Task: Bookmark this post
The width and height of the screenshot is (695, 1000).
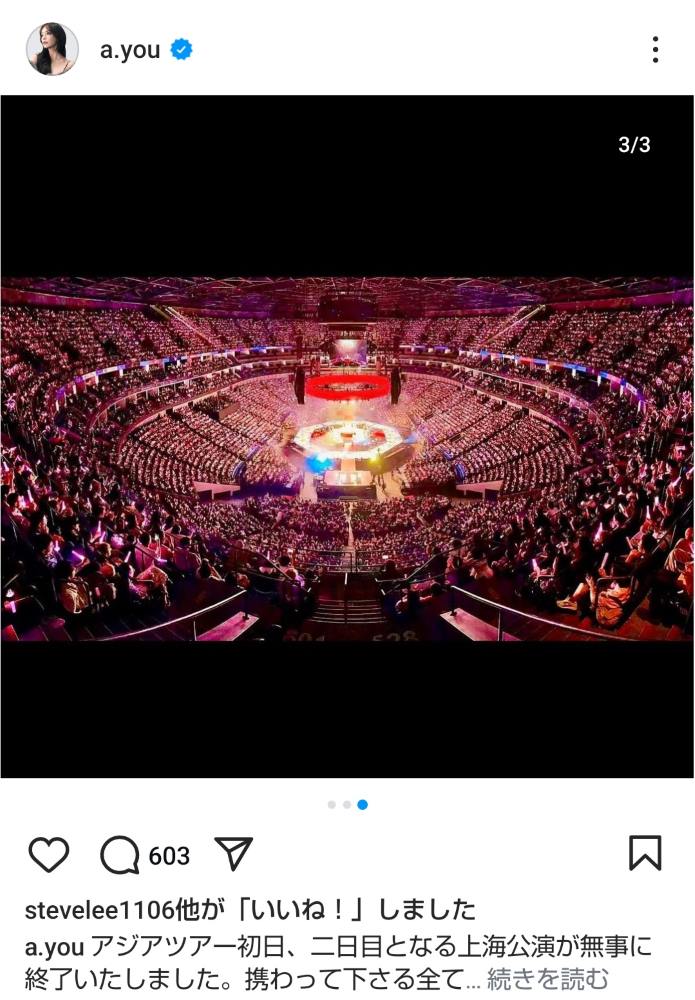Action: point(645,853)
